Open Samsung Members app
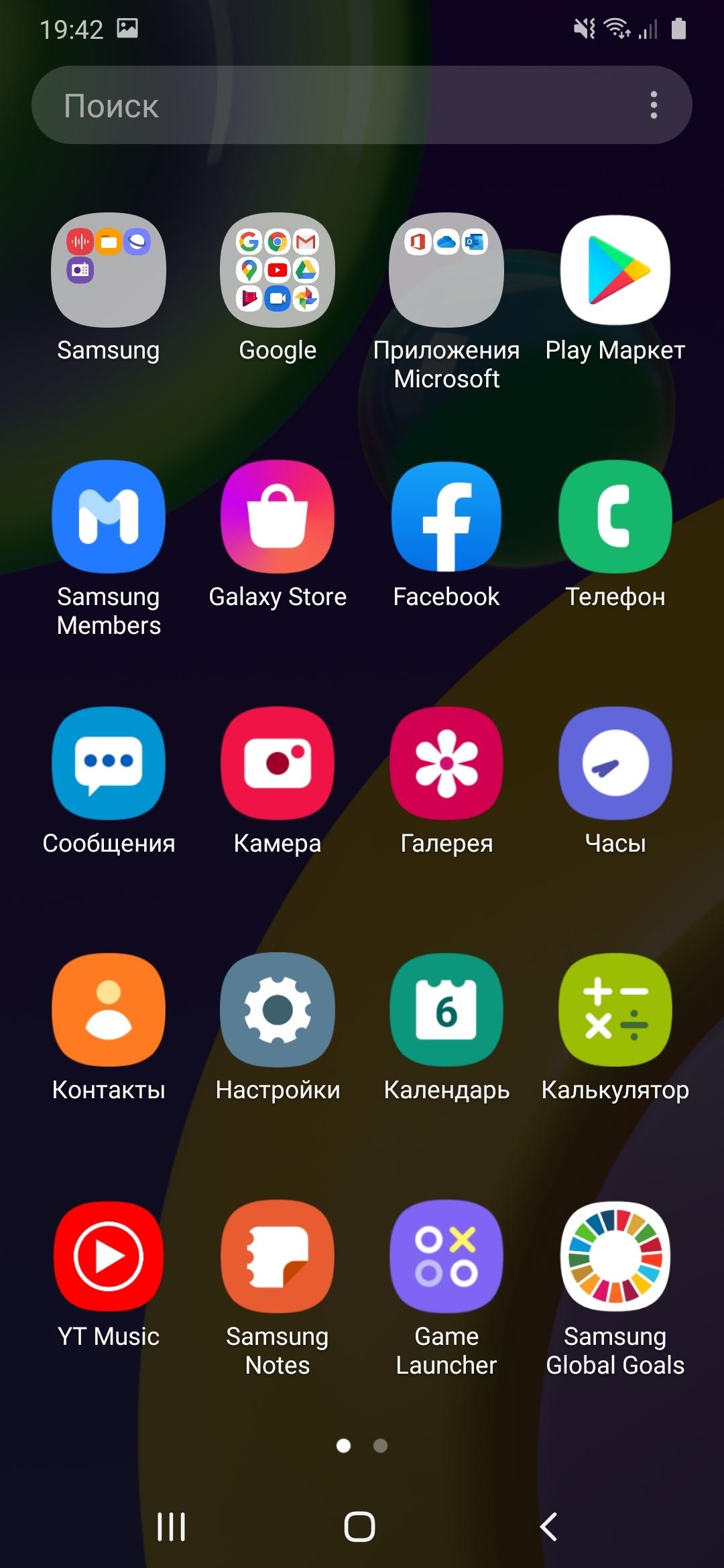The width and height of the screenshot is (724, 1568). (x=109, y=517)
